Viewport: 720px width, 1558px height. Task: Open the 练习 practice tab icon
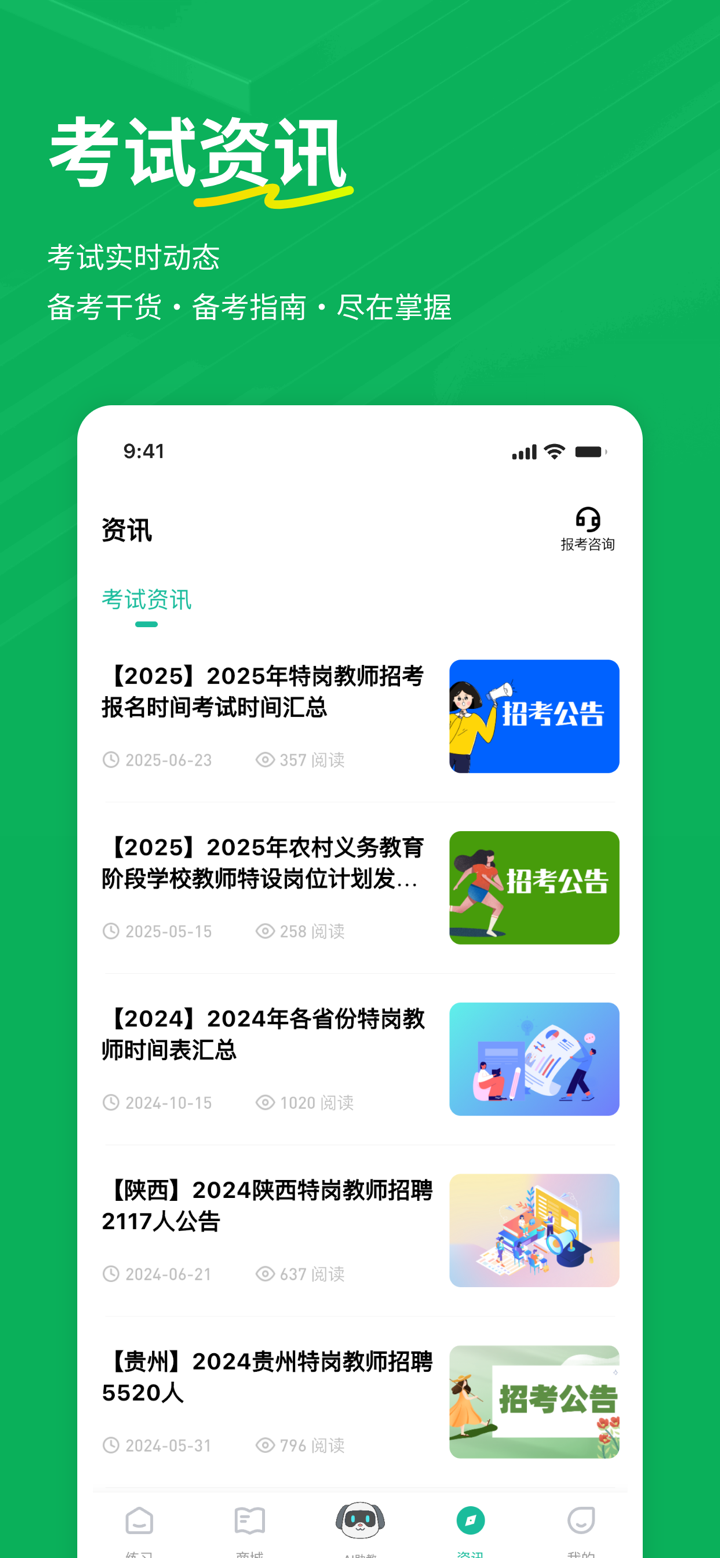tap(139, 1520)
